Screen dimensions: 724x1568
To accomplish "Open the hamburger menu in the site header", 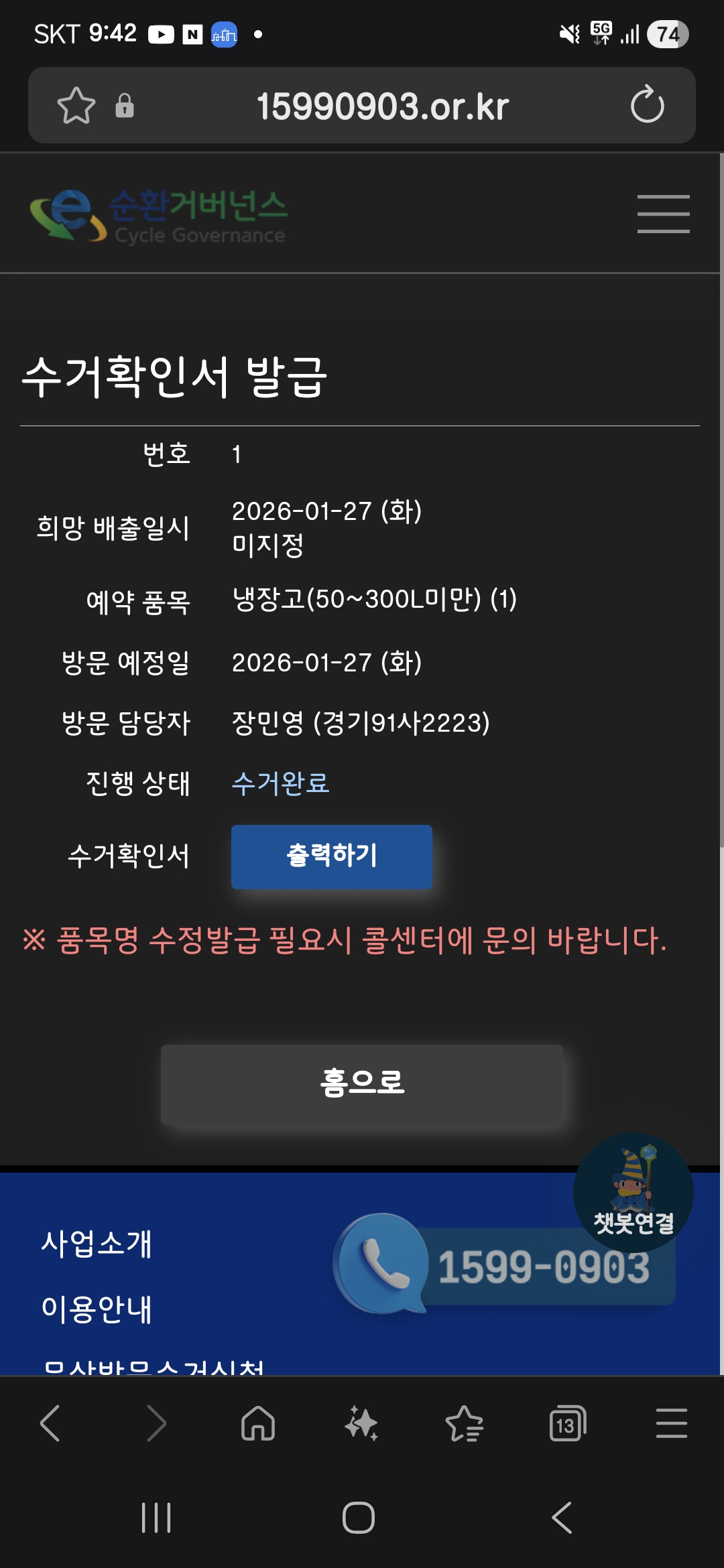I will 663,214.
